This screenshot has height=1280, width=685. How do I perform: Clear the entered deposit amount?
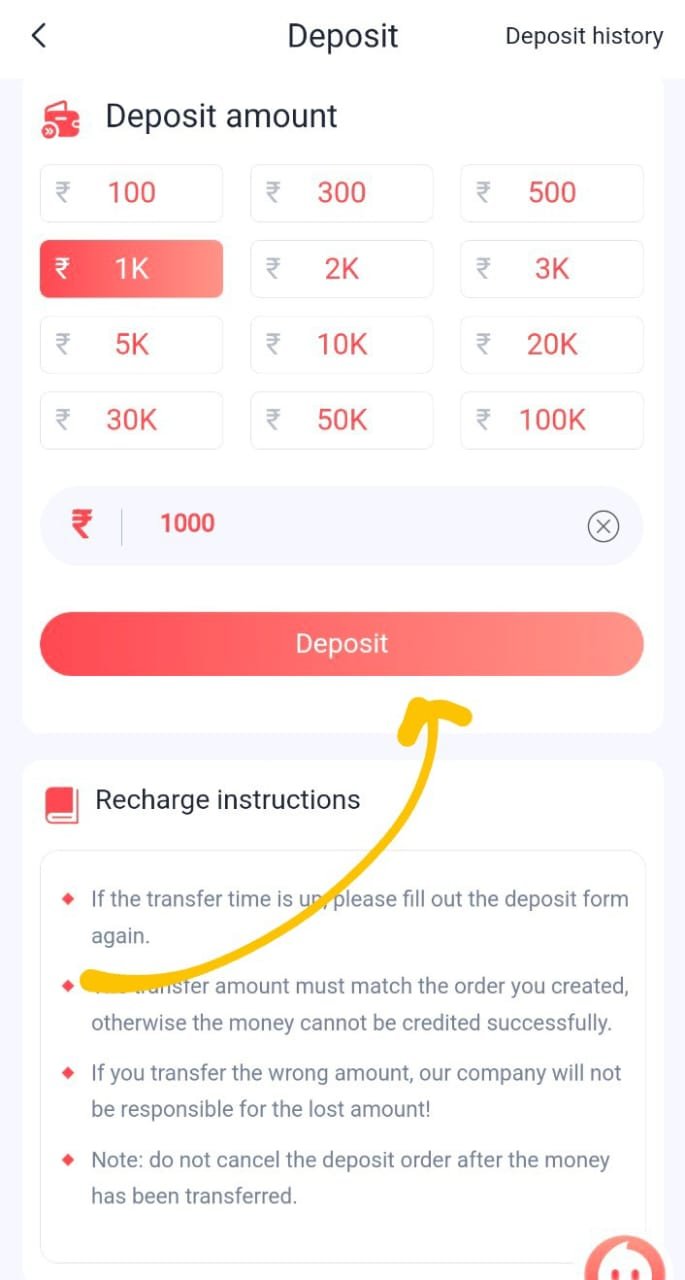(603, 525)
